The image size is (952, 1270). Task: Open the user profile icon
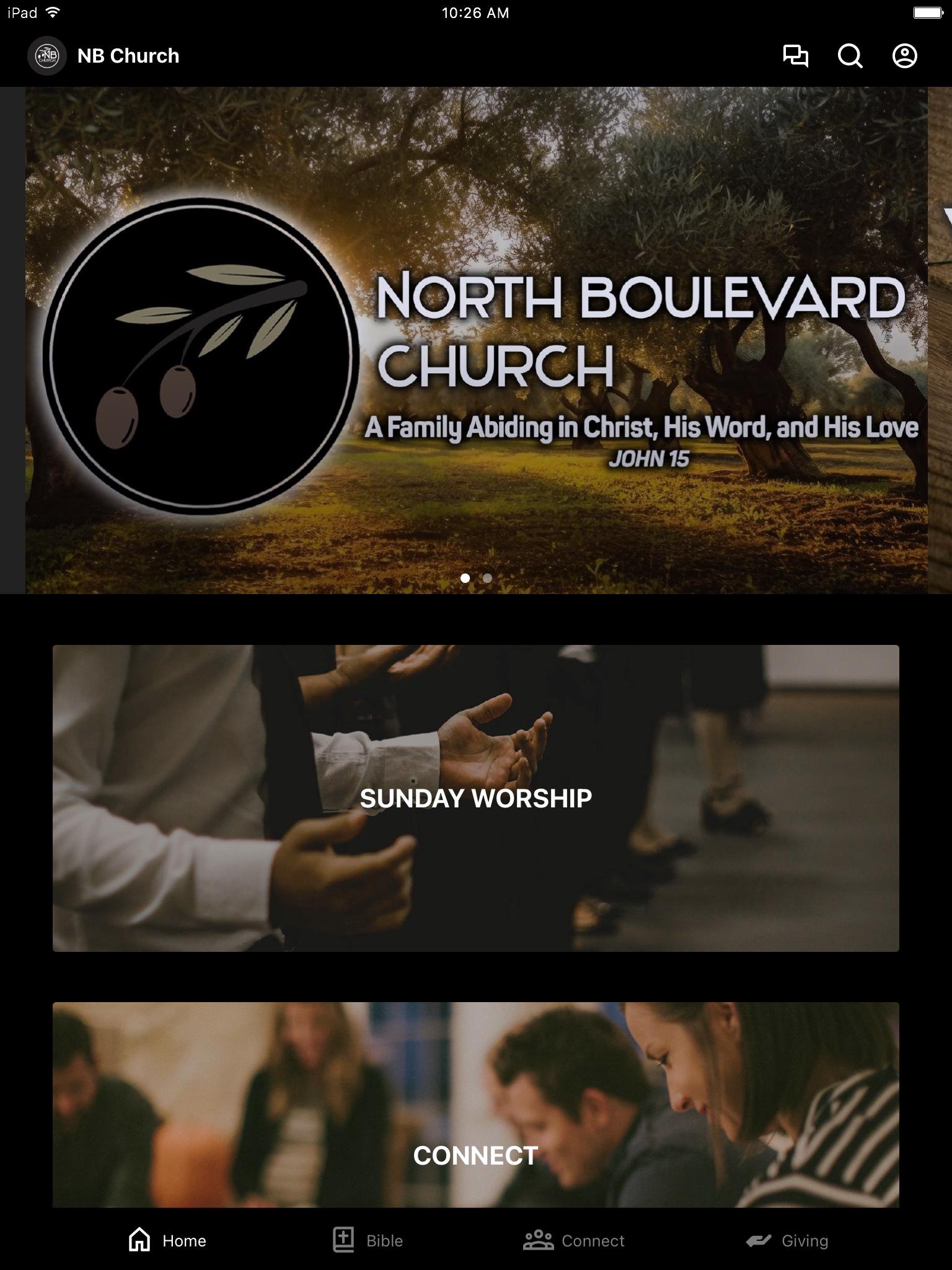tap(904, 56)
